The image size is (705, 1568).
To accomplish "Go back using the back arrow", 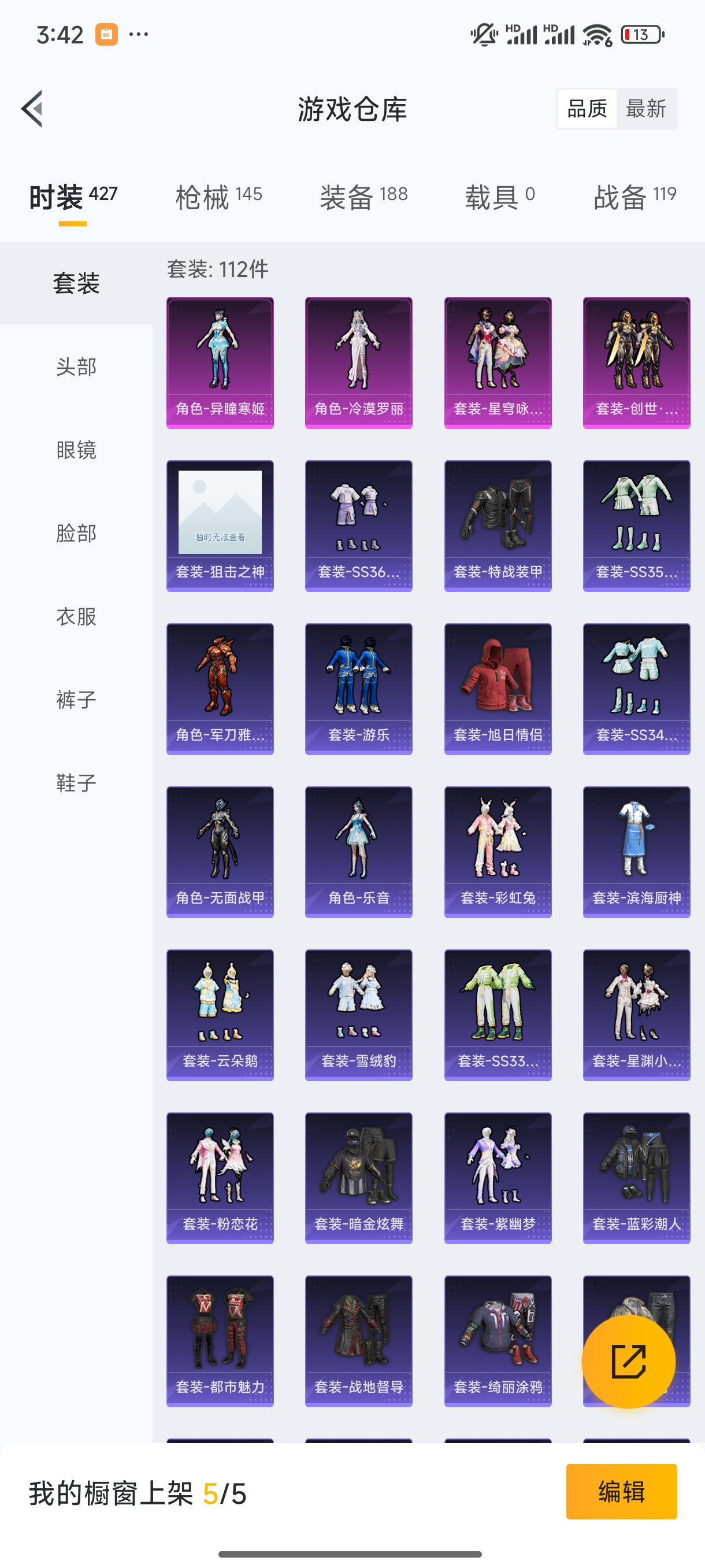I will pyautogui.click(x=32, y=109).
